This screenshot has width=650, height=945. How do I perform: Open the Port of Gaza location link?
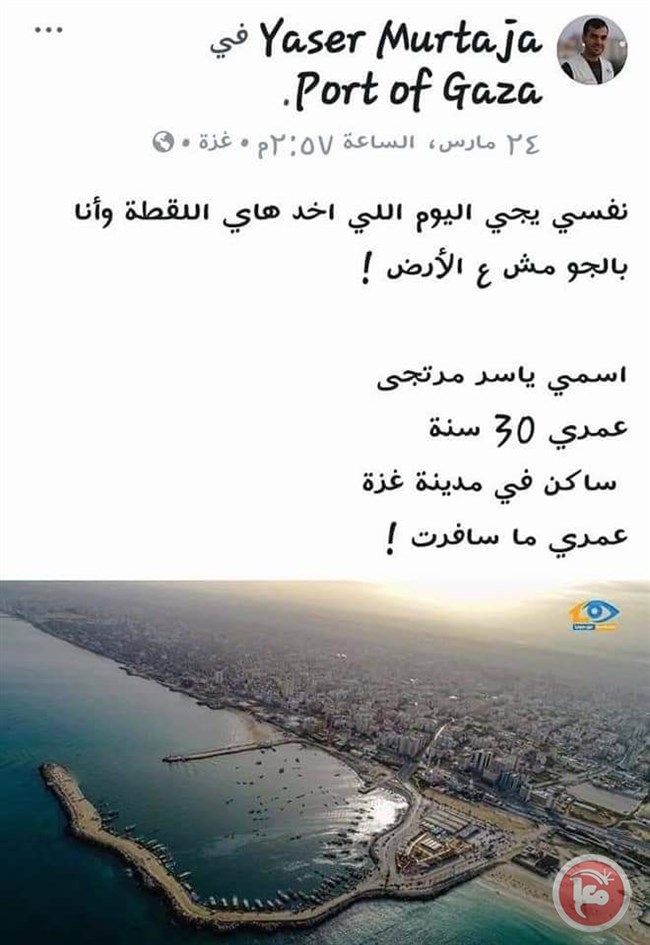pyautogui.click(x=413, y=90)
